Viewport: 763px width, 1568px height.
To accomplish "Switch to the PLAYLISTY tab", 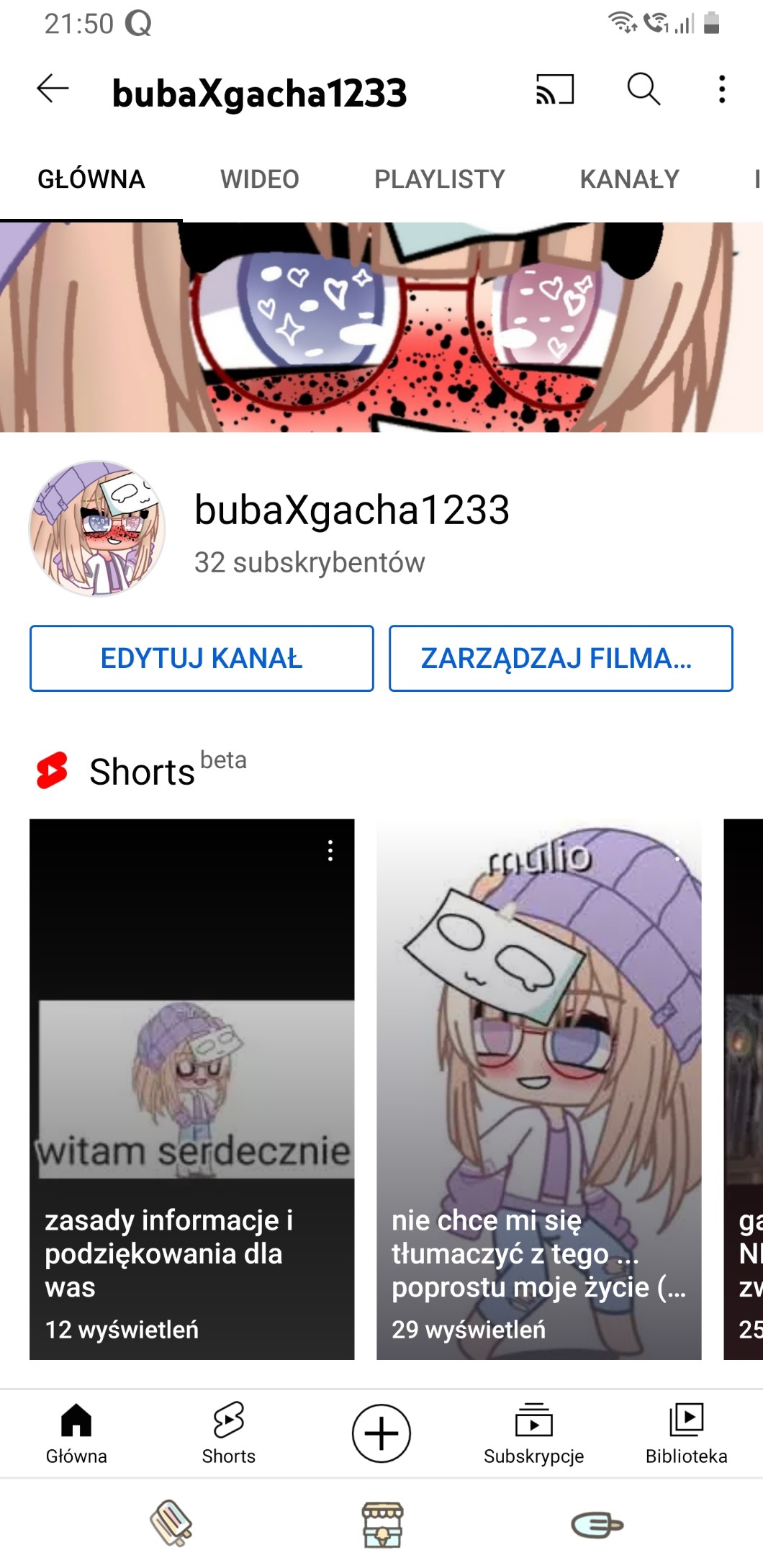I will point(439,179).
